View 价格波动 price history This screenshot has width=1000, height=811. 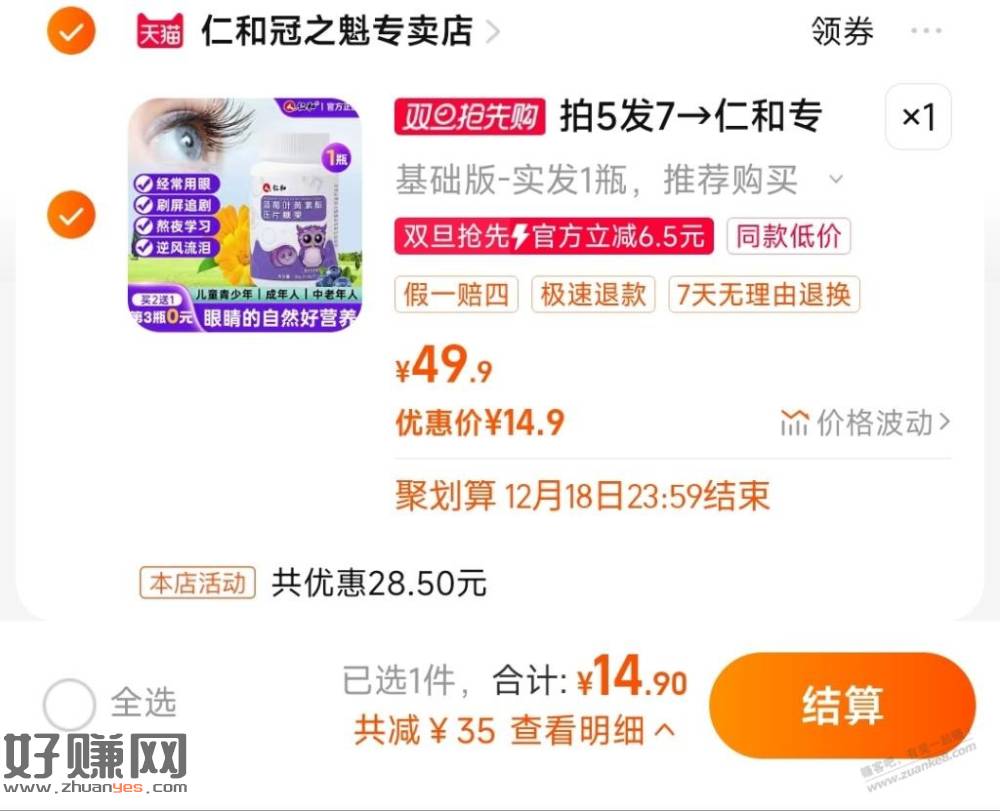(866, 423)
